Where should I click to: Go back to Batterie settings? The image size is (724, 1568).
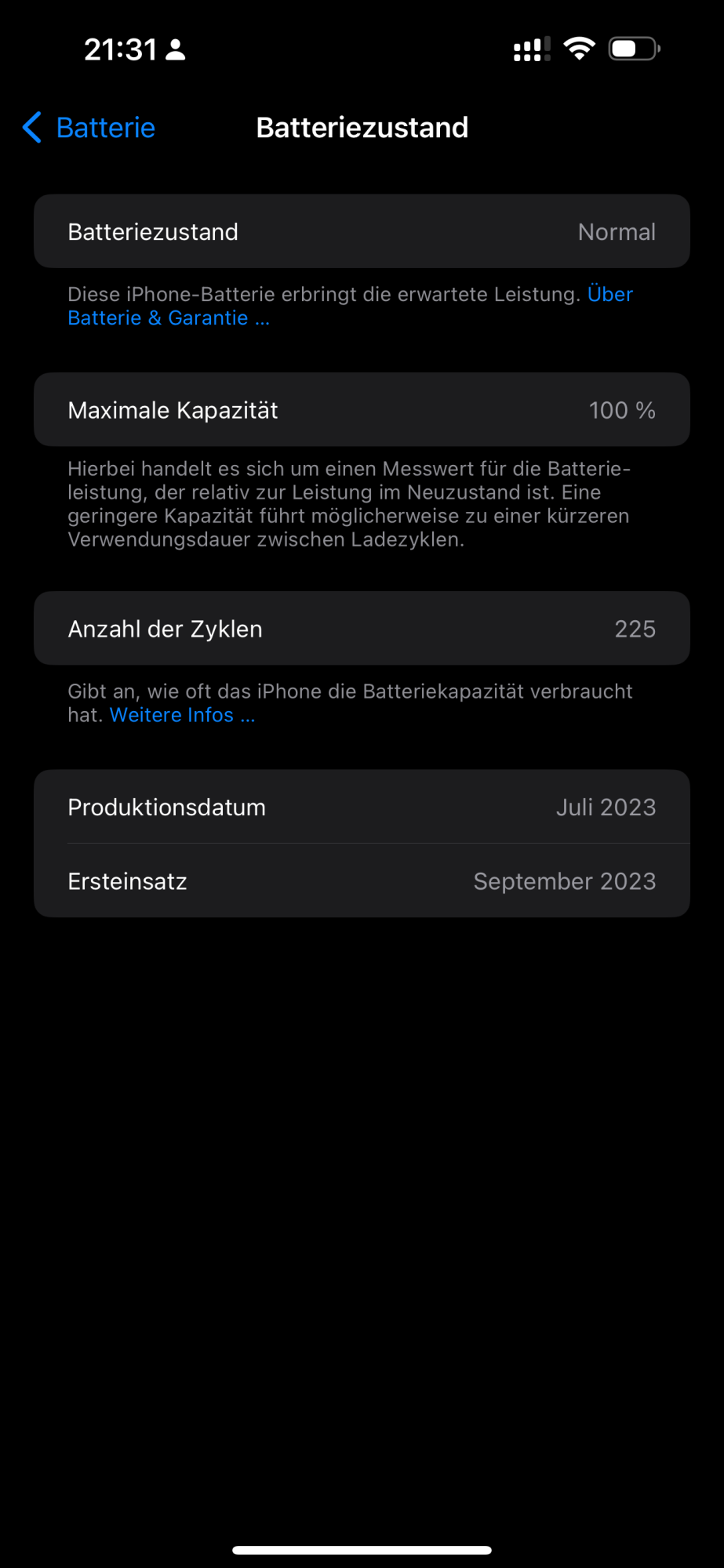[x=89, y=128]
